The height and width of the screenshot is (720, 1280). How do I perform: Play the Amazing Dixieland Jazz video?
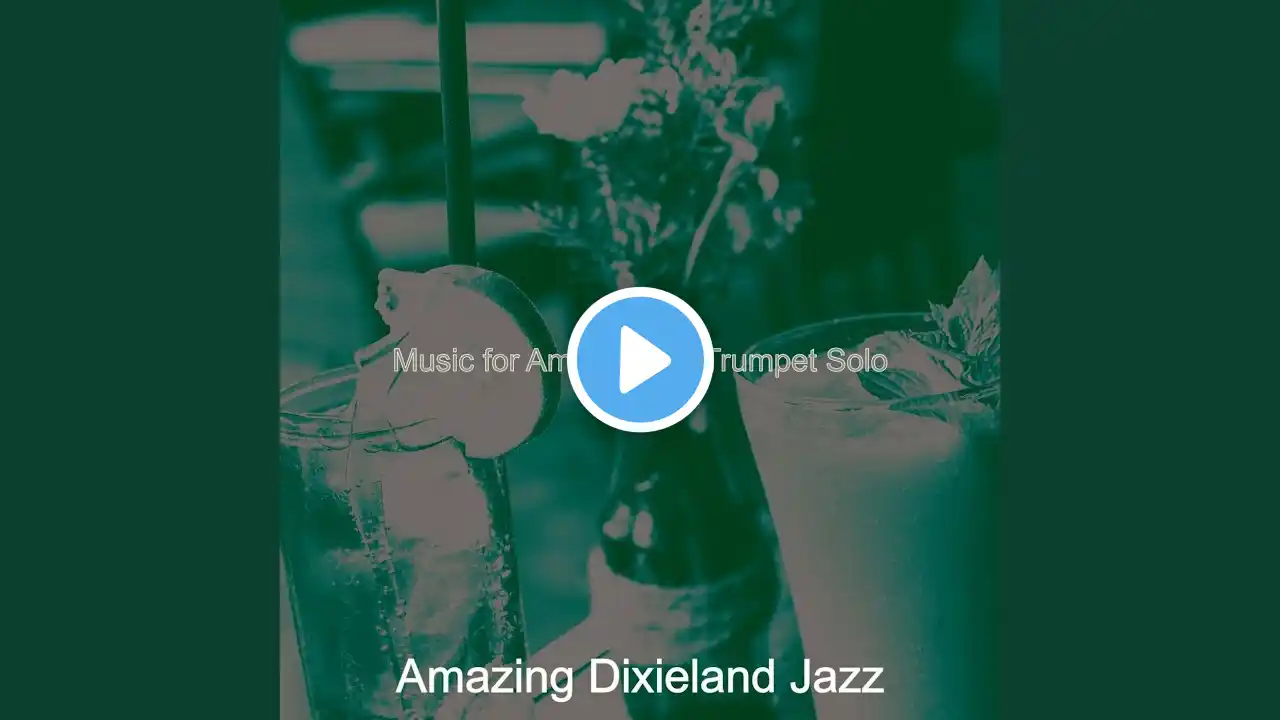[640, 360]
